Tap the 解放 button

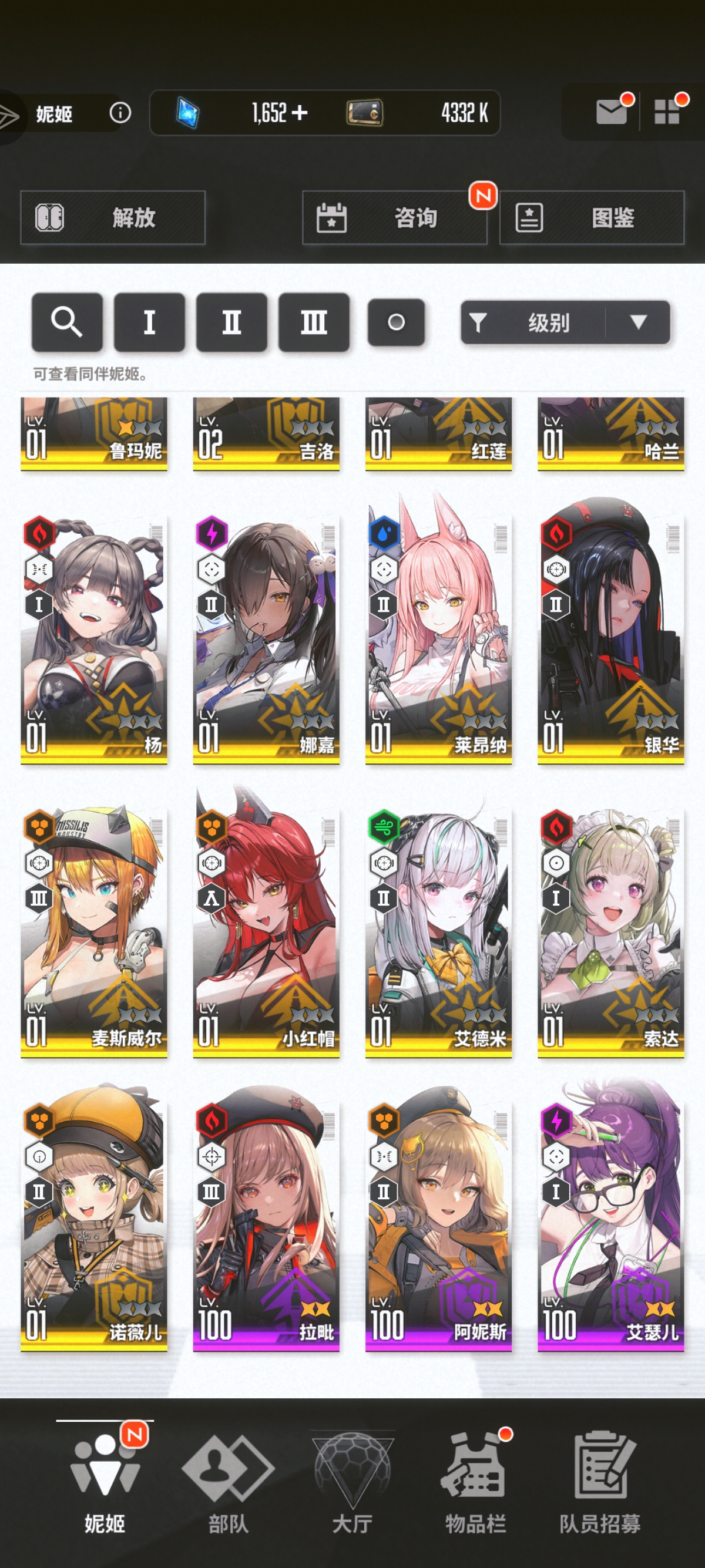(113, 218)
